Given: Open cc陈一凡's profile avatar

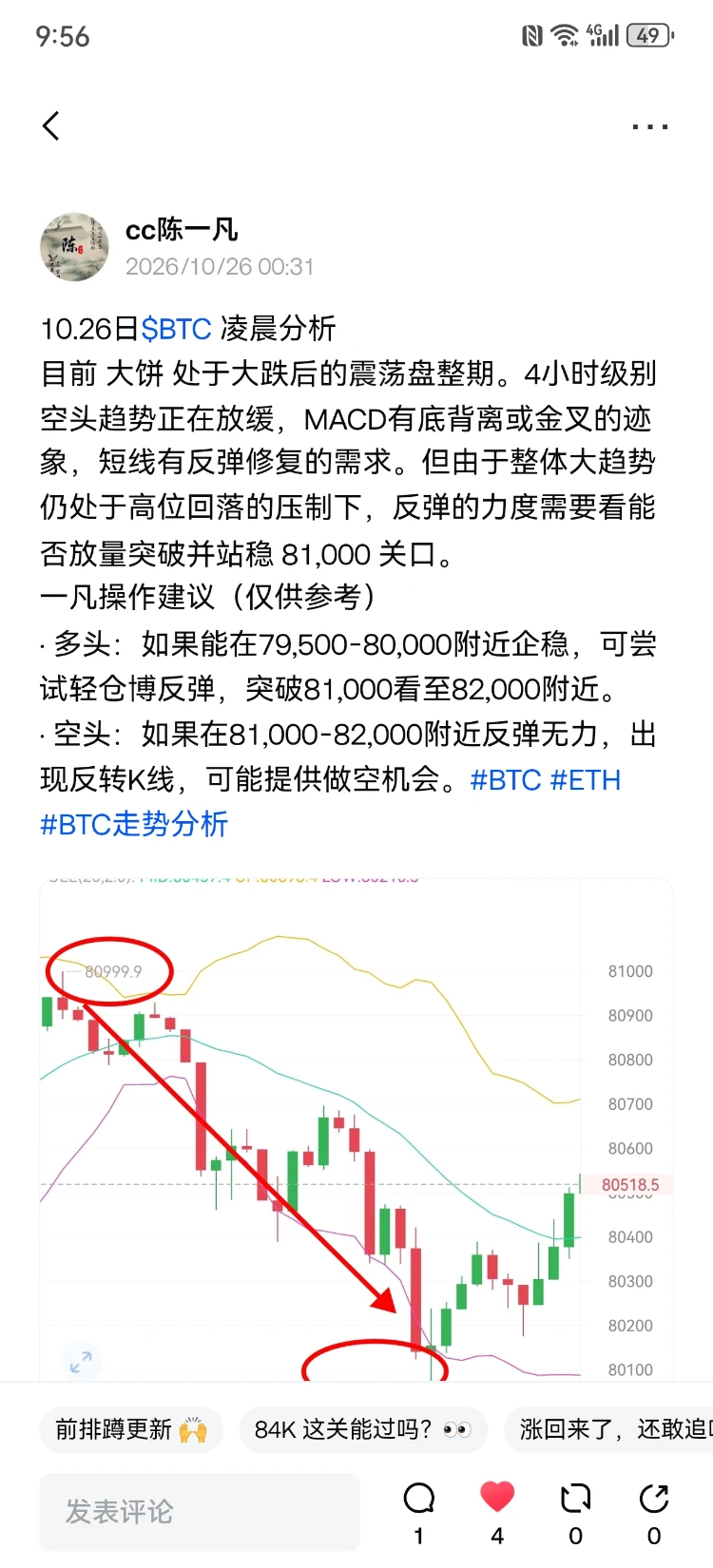Looking at the screenshot, I should (74, 246).
